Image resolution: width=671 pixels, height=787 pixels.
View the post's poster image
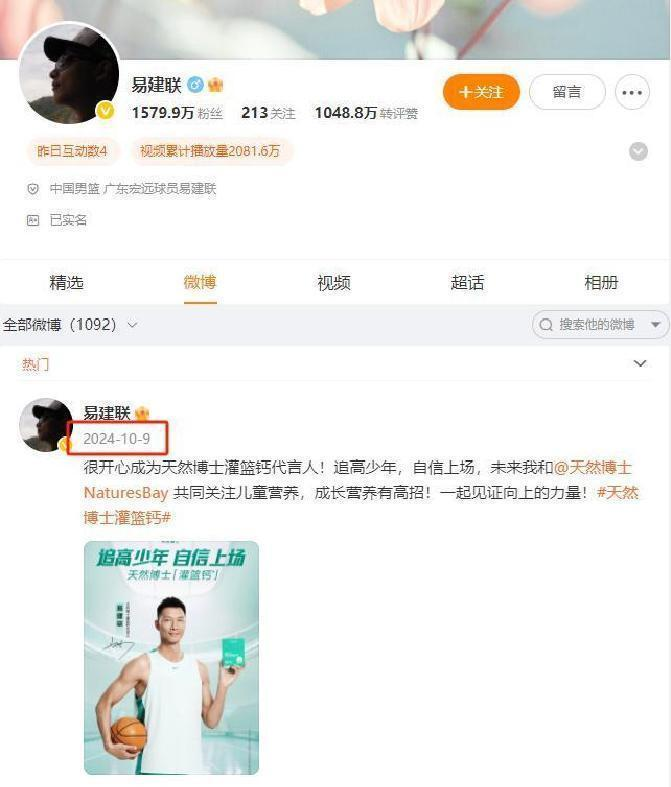pyautogui.click(x=171, y=658)
